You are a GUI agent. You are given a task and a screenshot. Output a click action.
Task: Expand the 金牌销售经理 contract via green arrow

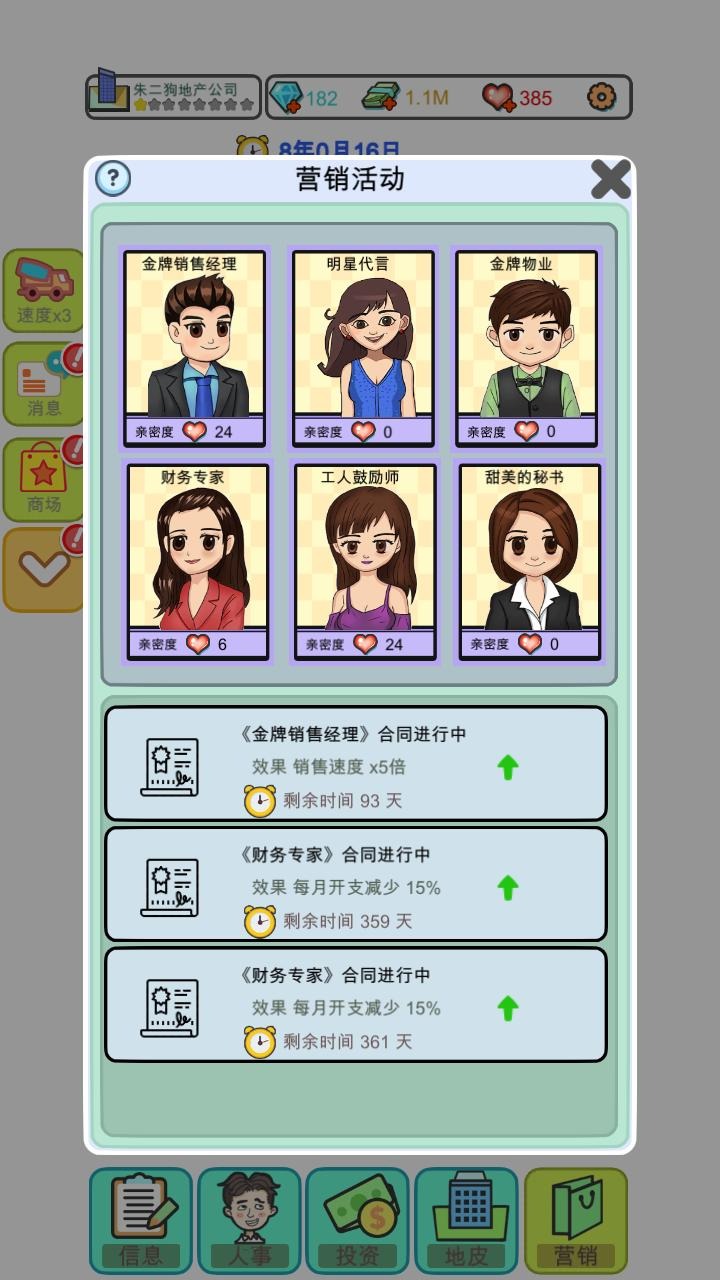coord(508,765)
